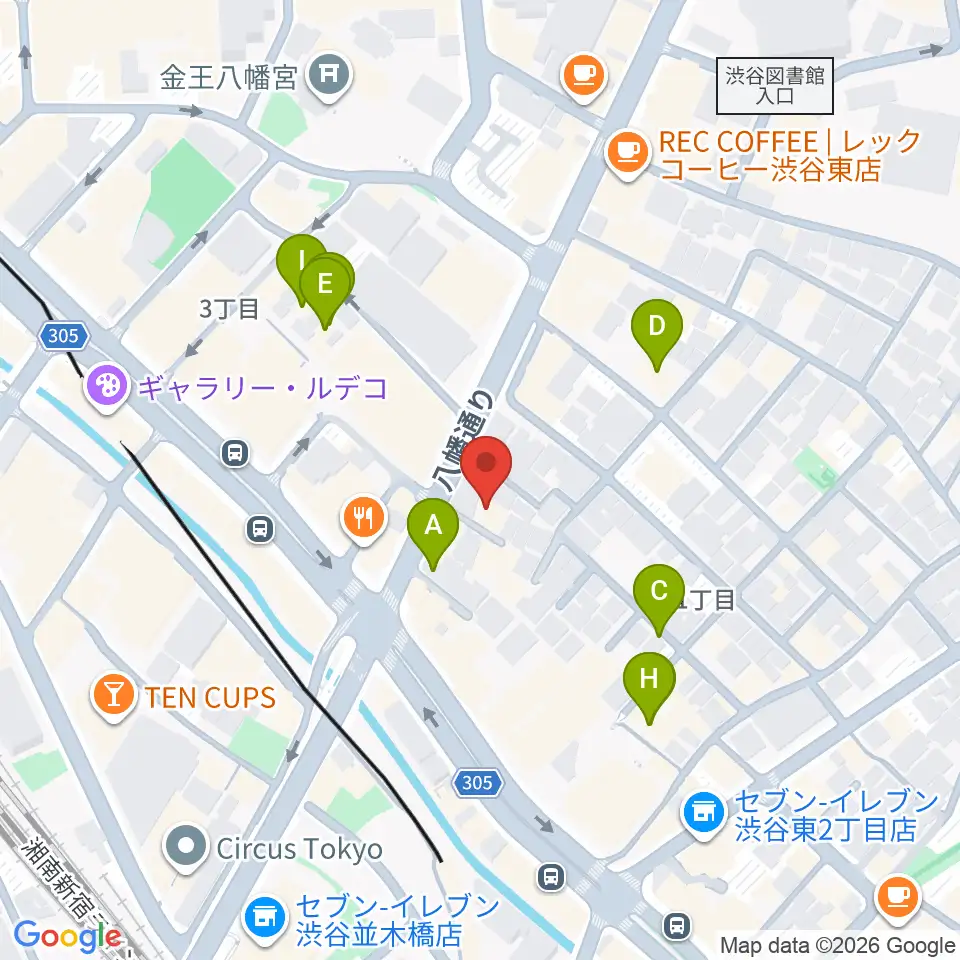The width and height of the screenshot is (960, 960).
Task: Tap the restaurant marker near pin A
Action: (364, 520)
